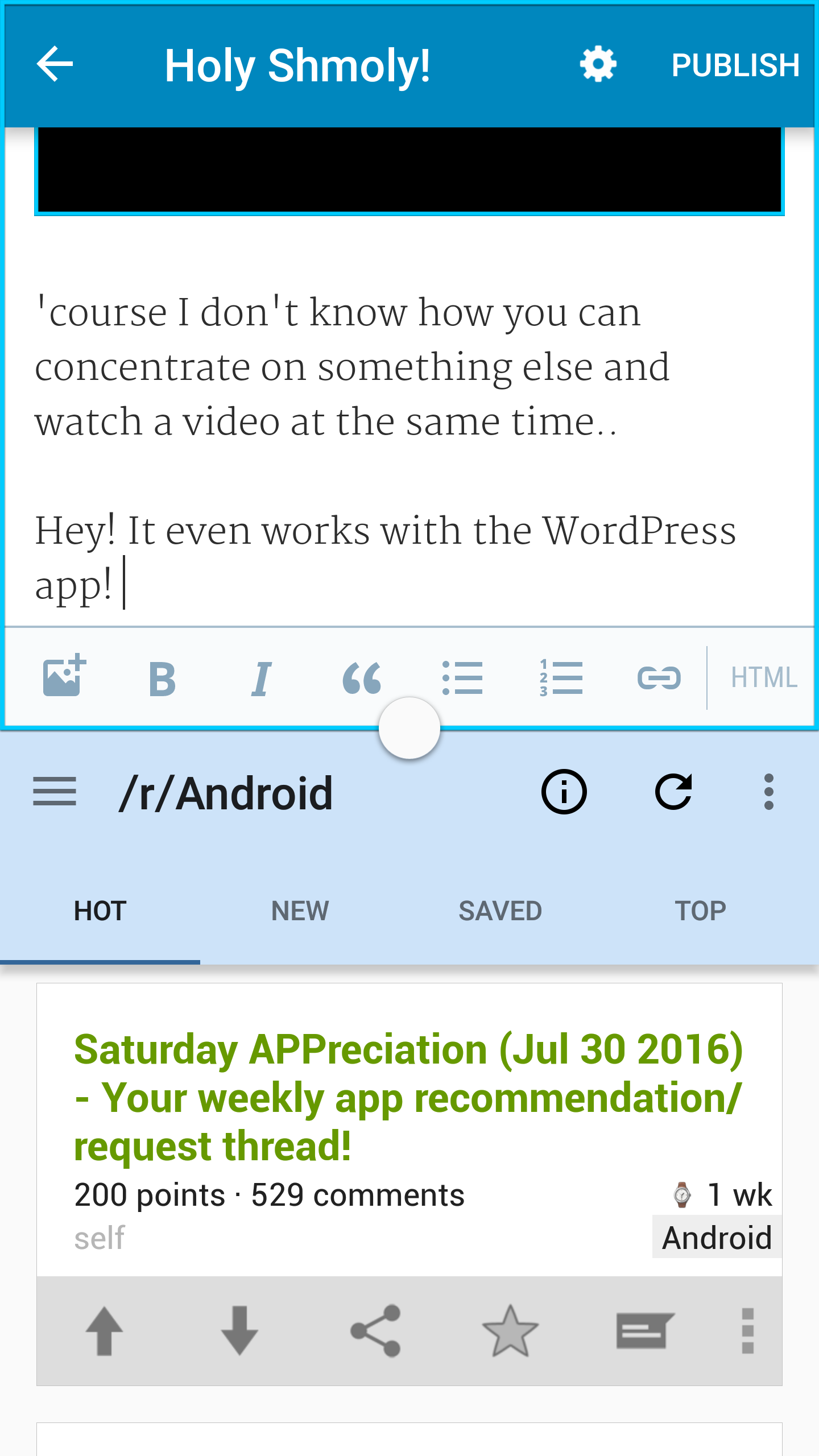
Task: Upvote the Saturday APPreciation post
Action: pos(104,1331)
